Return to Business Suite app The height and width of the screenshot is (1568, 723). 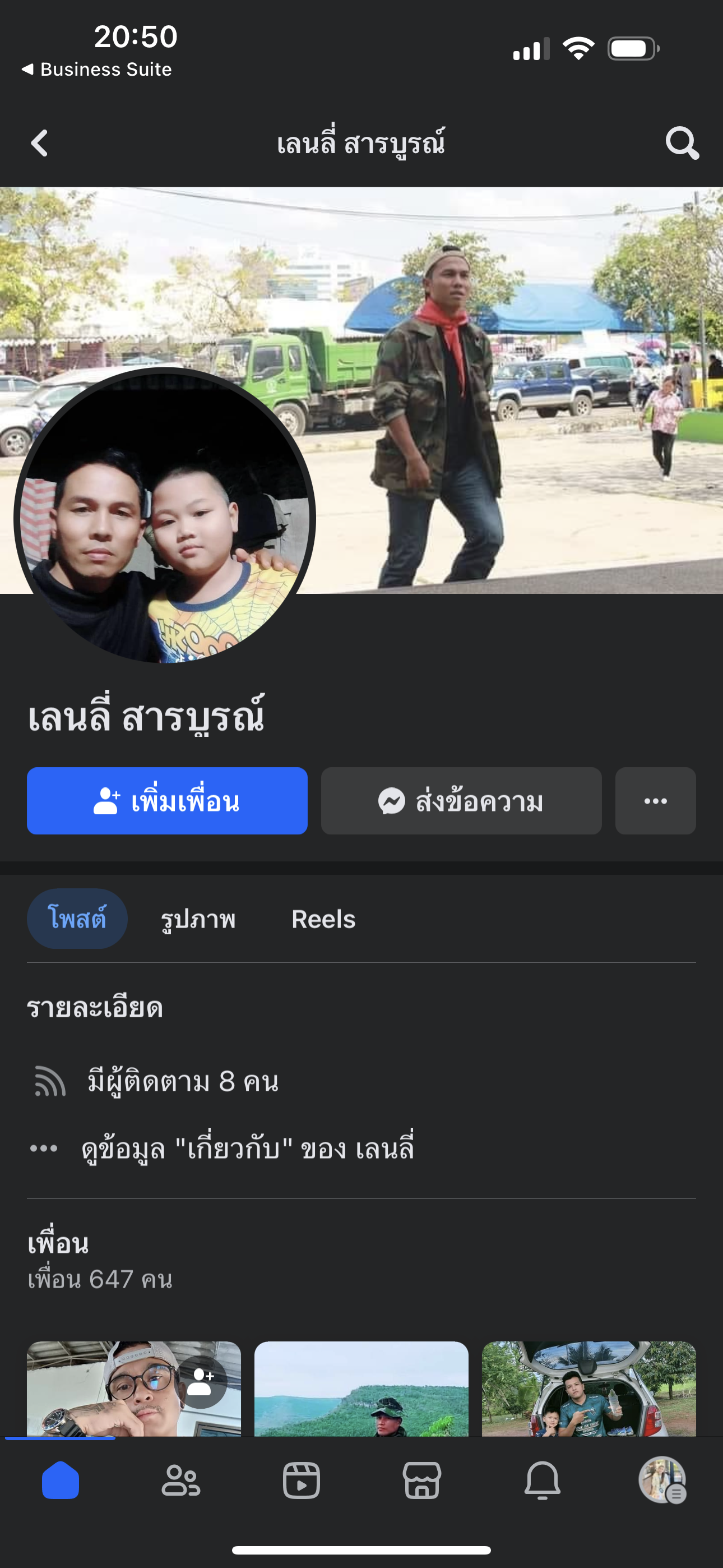coord(98,70)
